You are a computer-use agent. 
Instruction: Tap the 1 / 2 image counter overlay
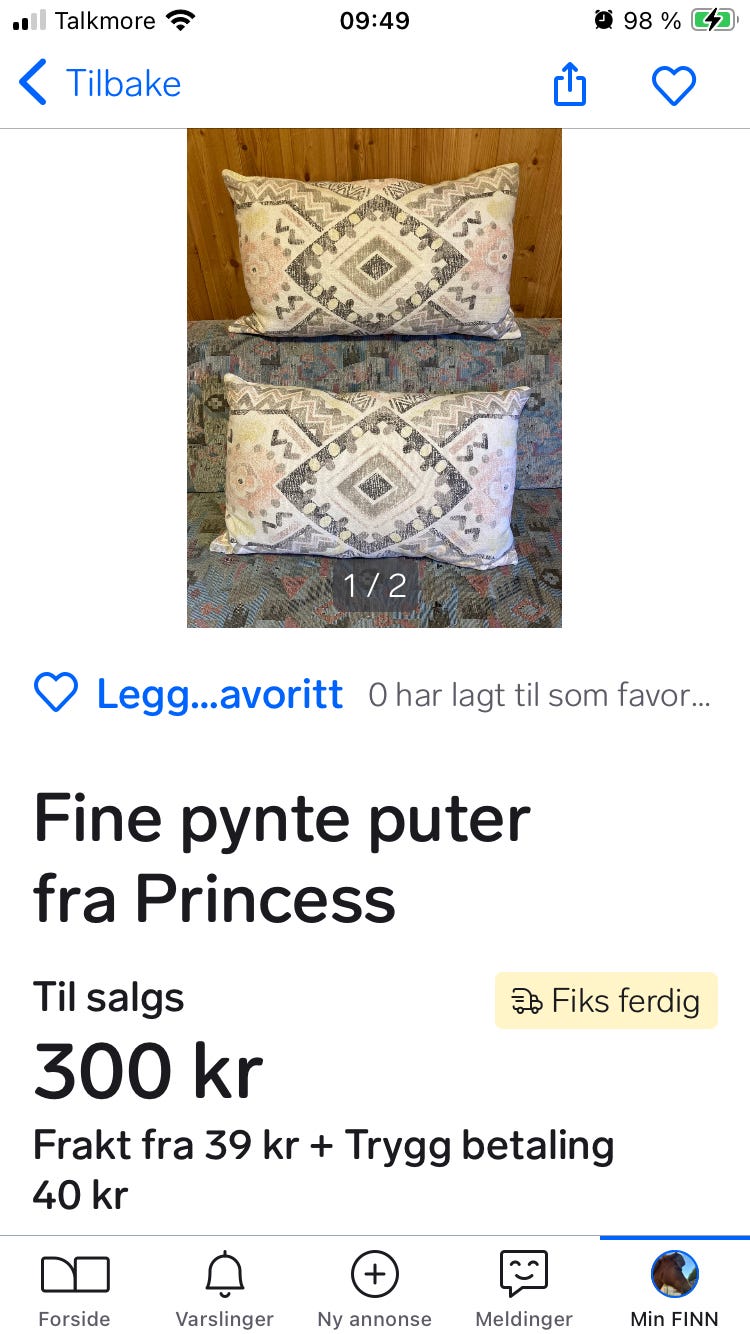pos(374,587)
